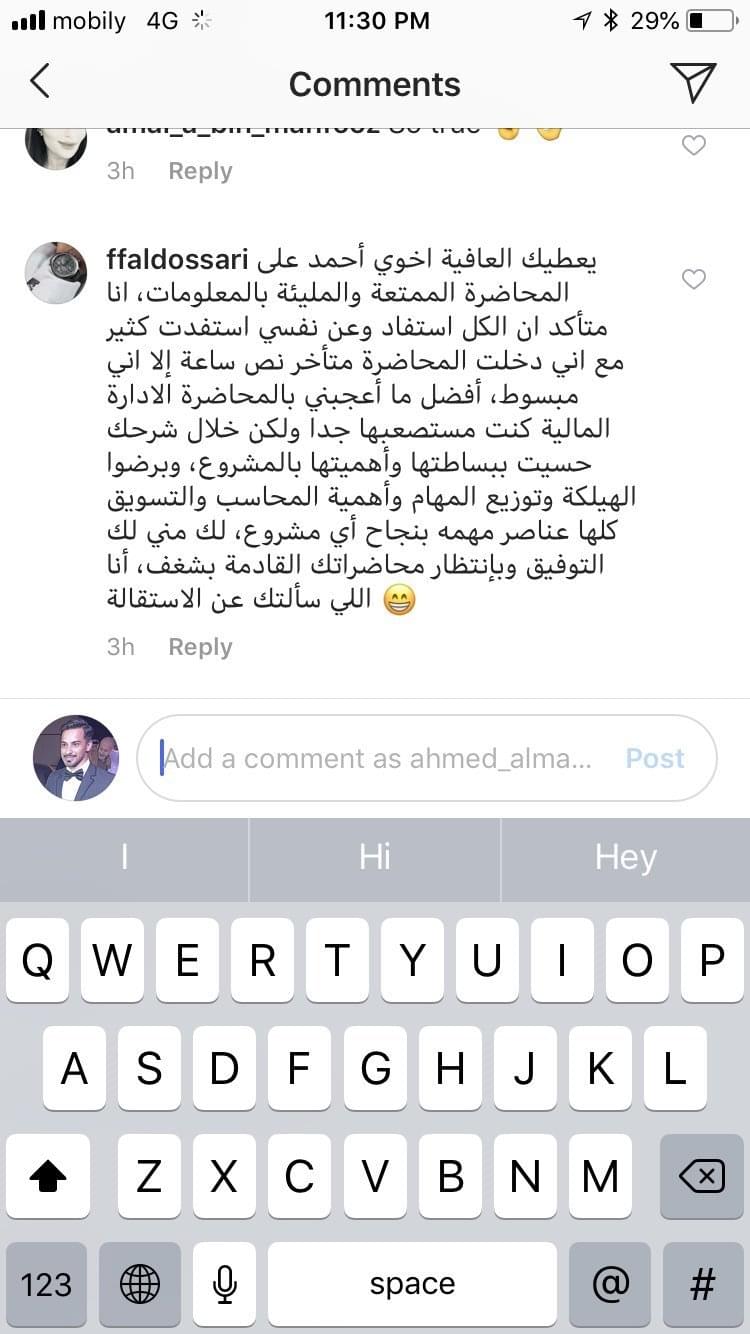
Task: Open the direct message paper plane icon
Action: [x=693, y=82]
